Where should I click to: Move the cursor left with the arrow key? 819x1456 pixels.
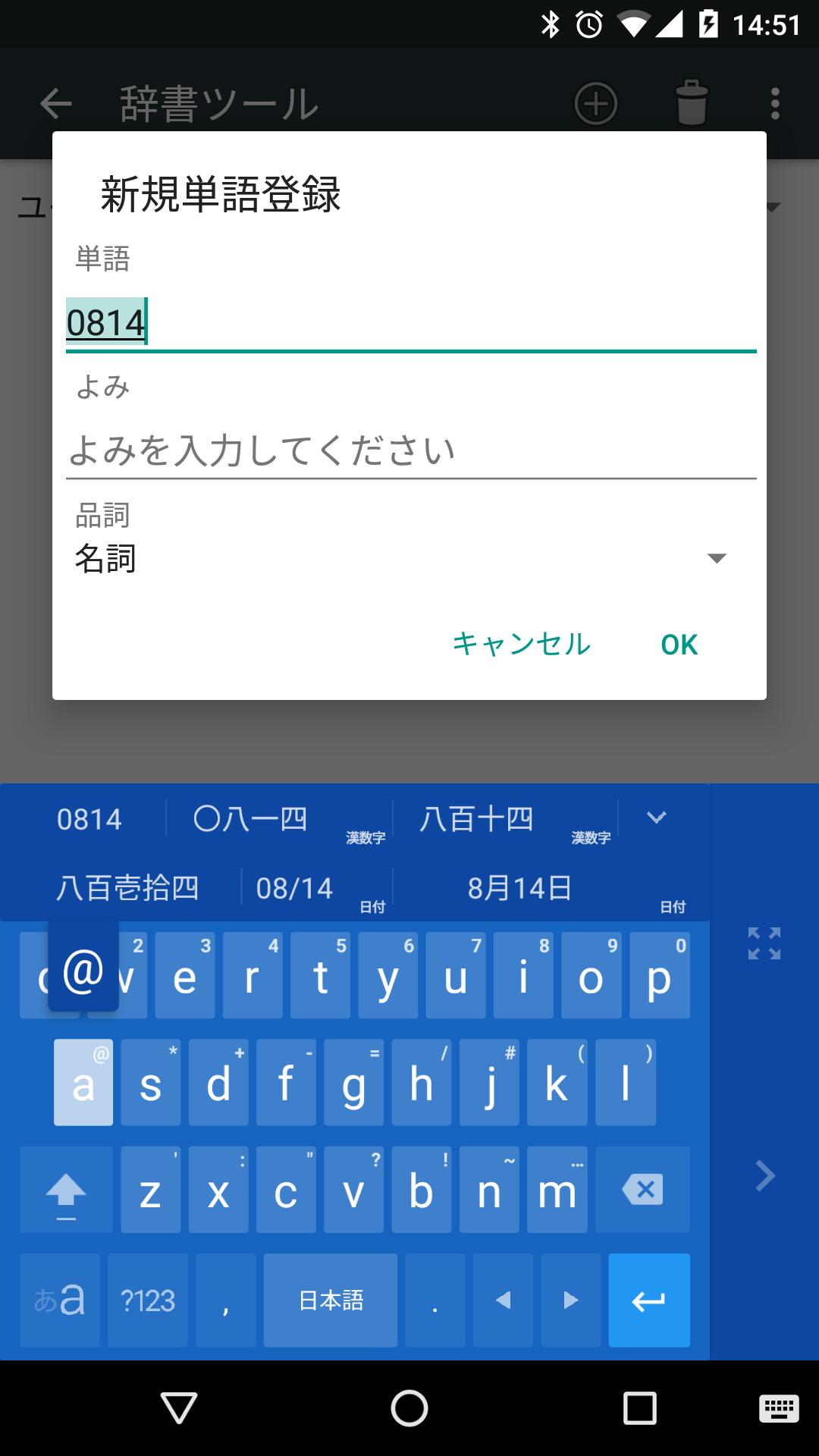coord(503,1301)
